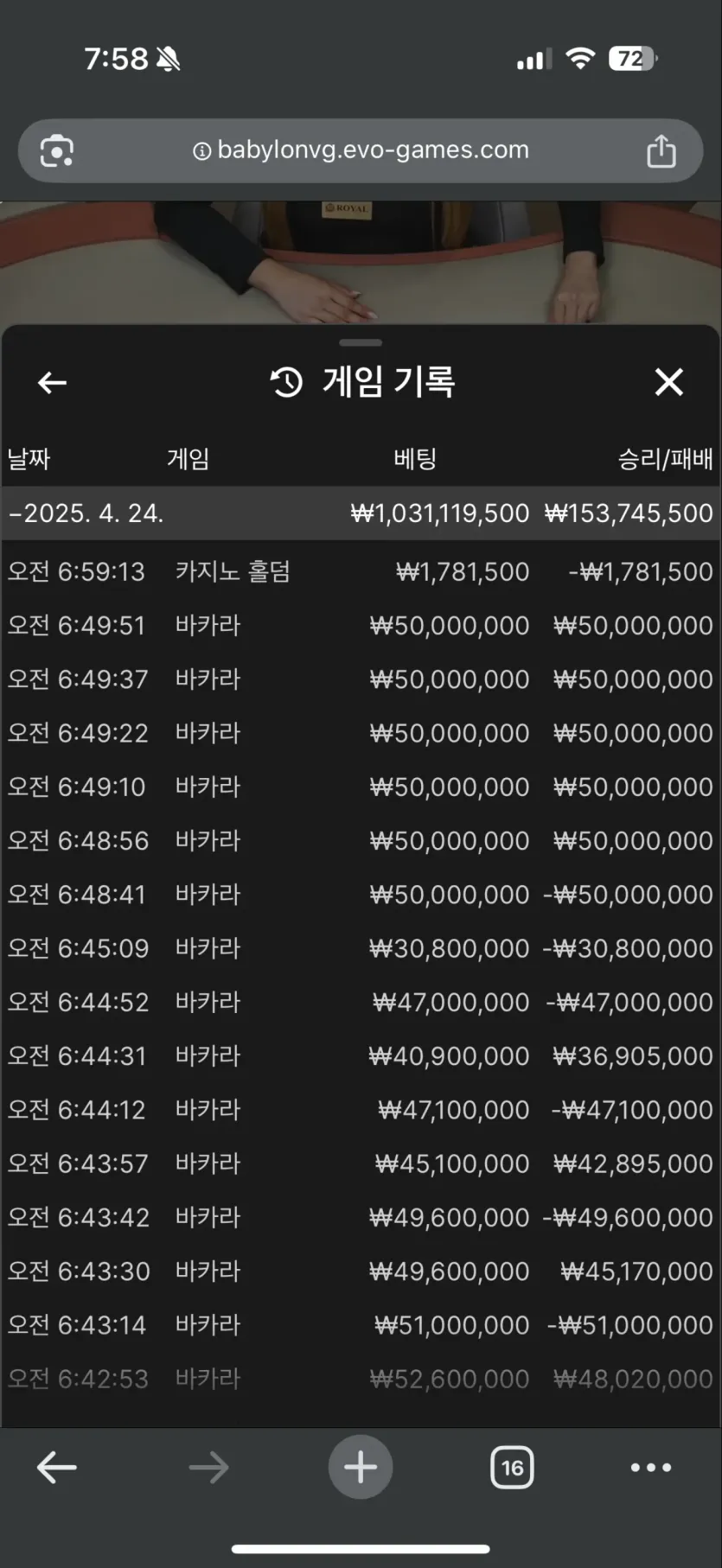Collapse the 2025. 4. 24. date group
Viewport: 722px width, 1568px height.
[361, 513]
